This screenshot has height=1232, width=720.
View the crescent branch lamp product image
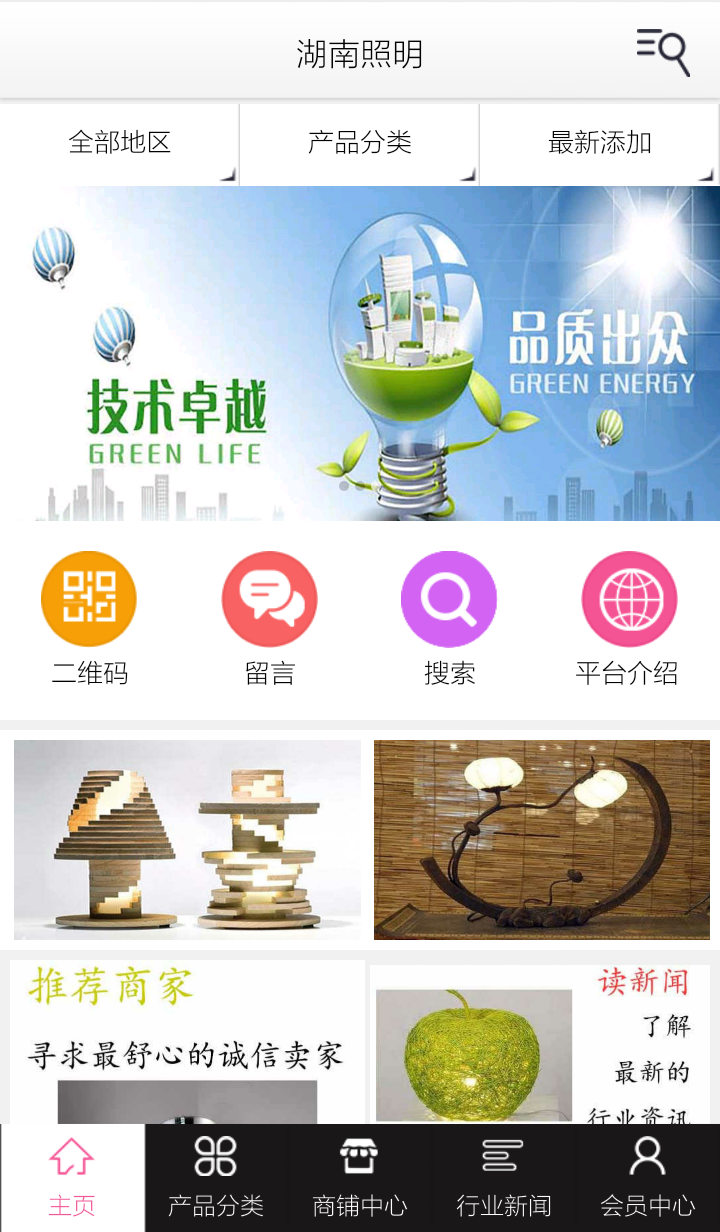(x=542, y=840)
